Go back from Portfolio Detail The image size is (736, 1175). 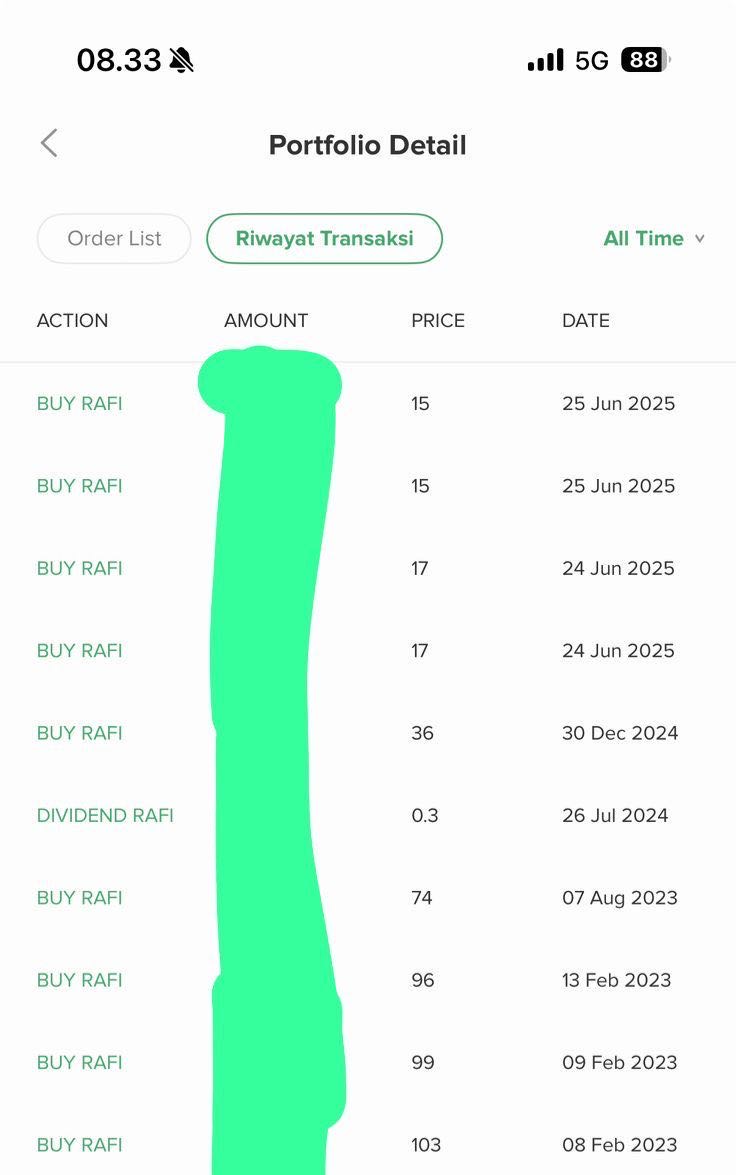49,144
